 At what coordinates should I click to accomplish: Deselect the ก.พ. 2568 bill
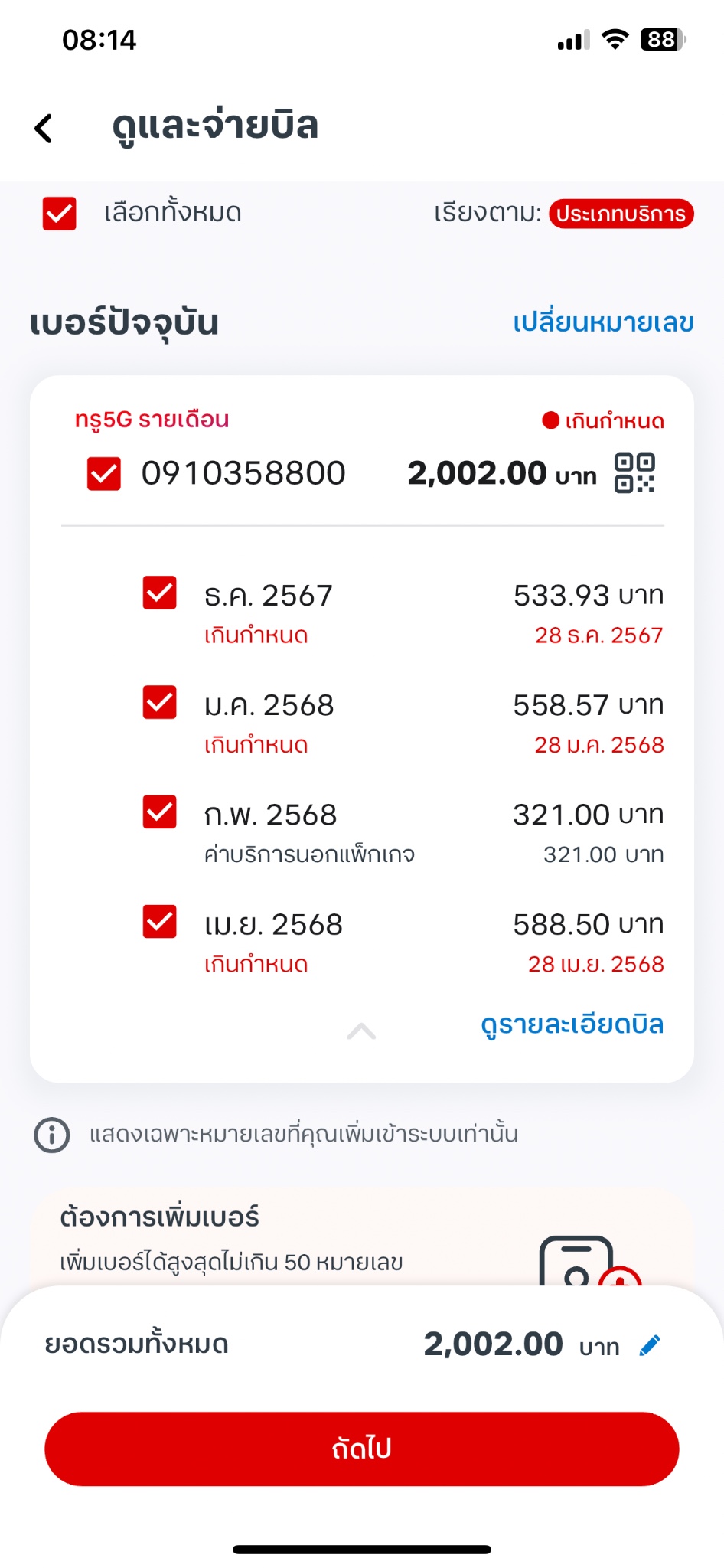pos(159,812)
